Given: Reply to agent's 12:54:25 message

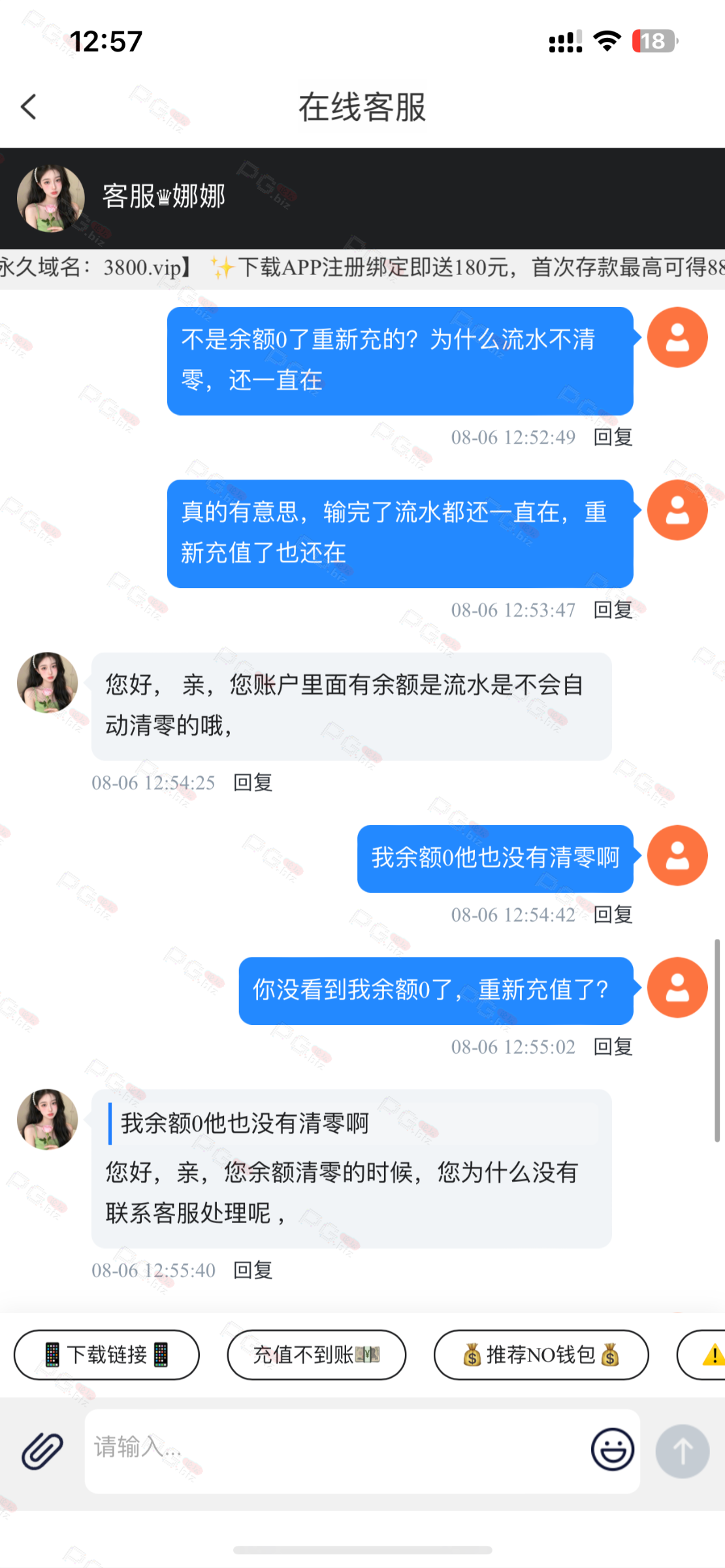Looking at the screenshot, I should tap(253, 782).
